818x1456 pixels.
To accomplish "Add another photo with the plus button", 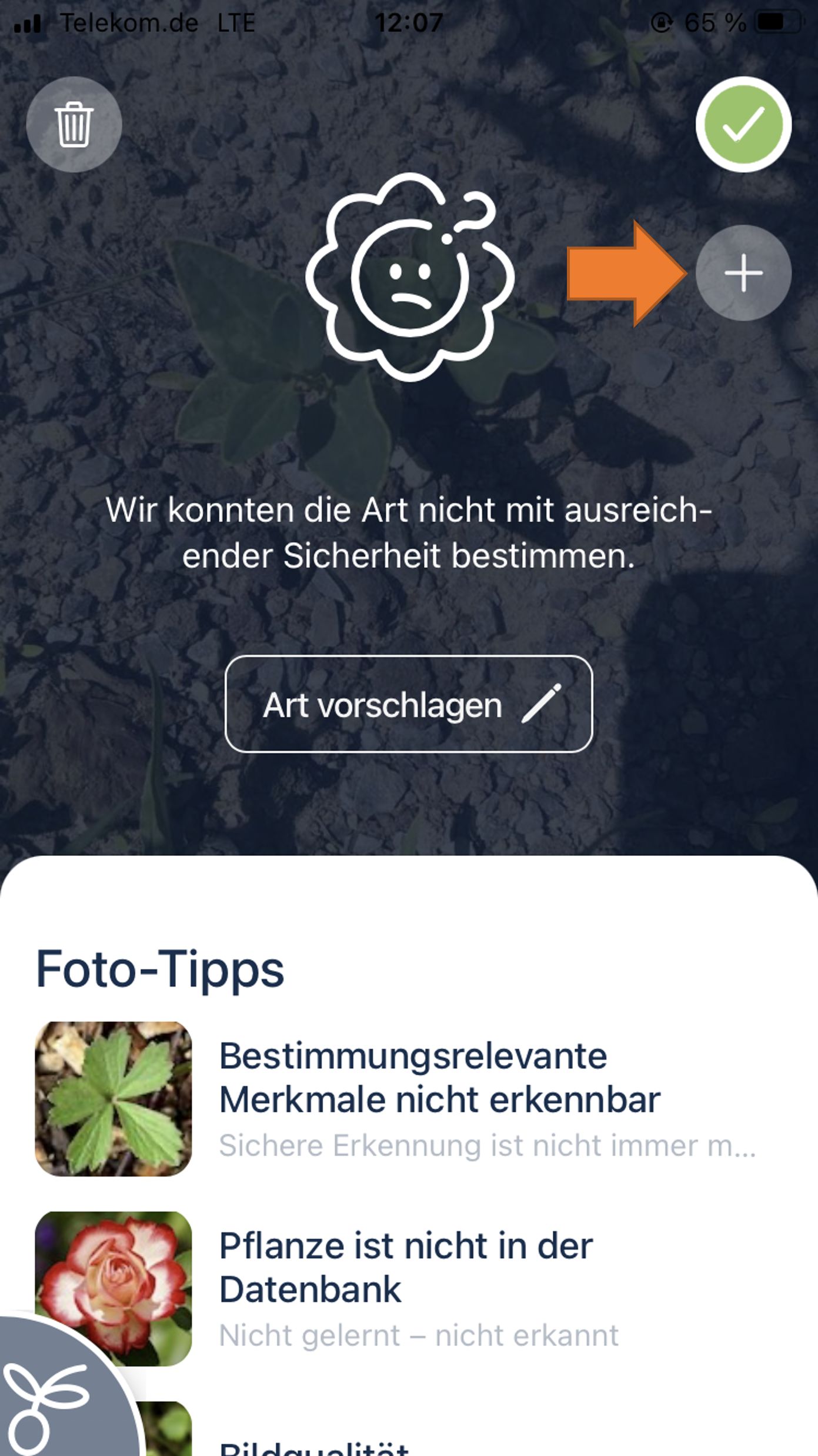I will (x=743, y=273).
